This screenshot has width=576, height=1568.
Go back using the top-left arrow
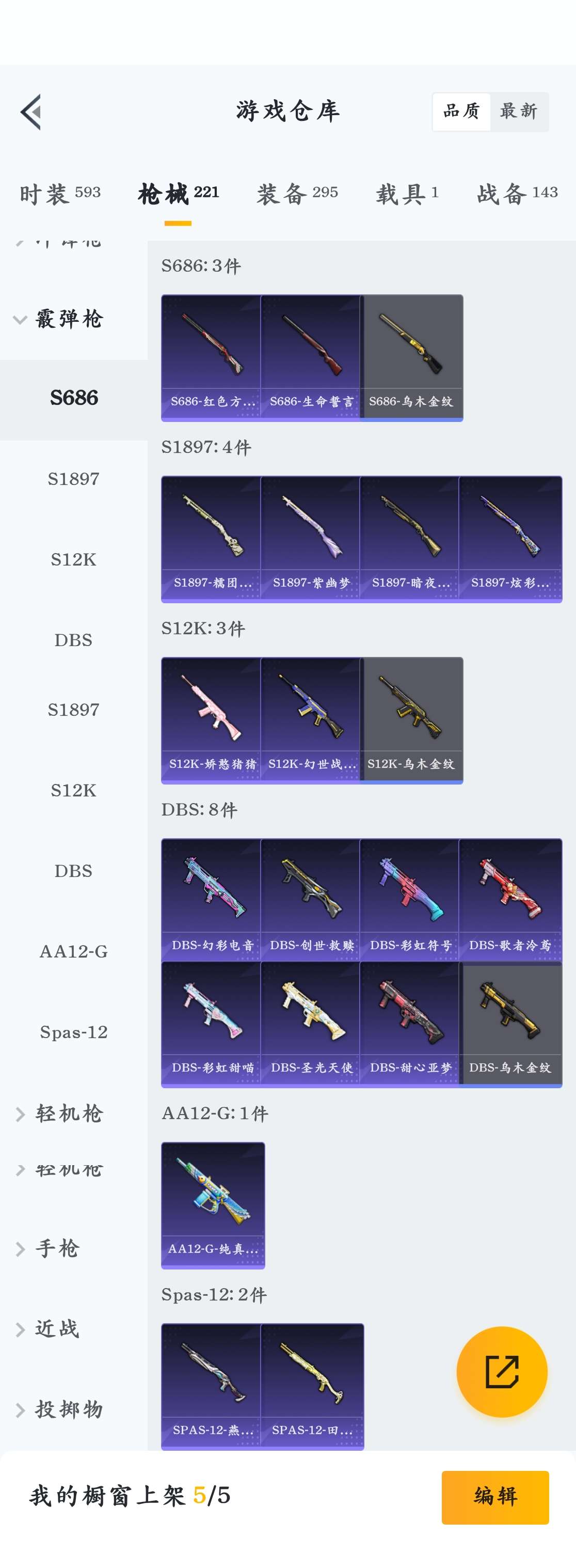[x=31, y=112]
